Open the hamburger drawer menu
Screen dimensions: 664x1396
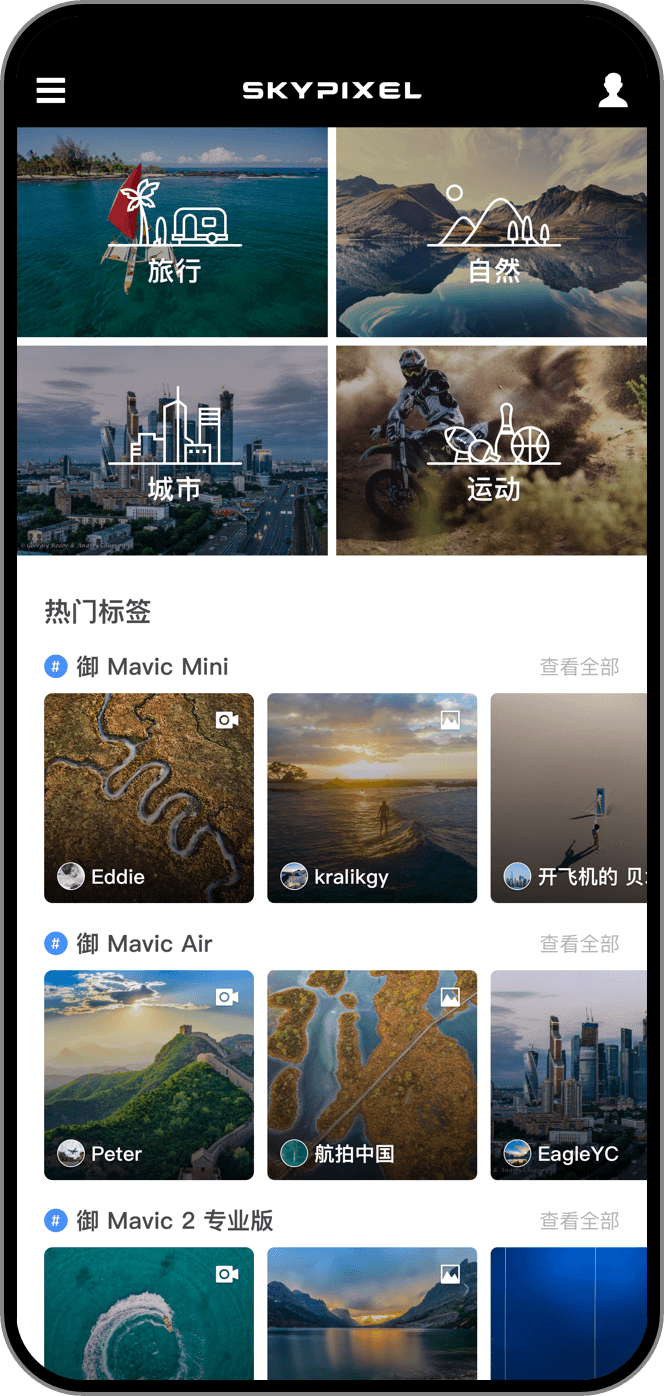(51, 90)
